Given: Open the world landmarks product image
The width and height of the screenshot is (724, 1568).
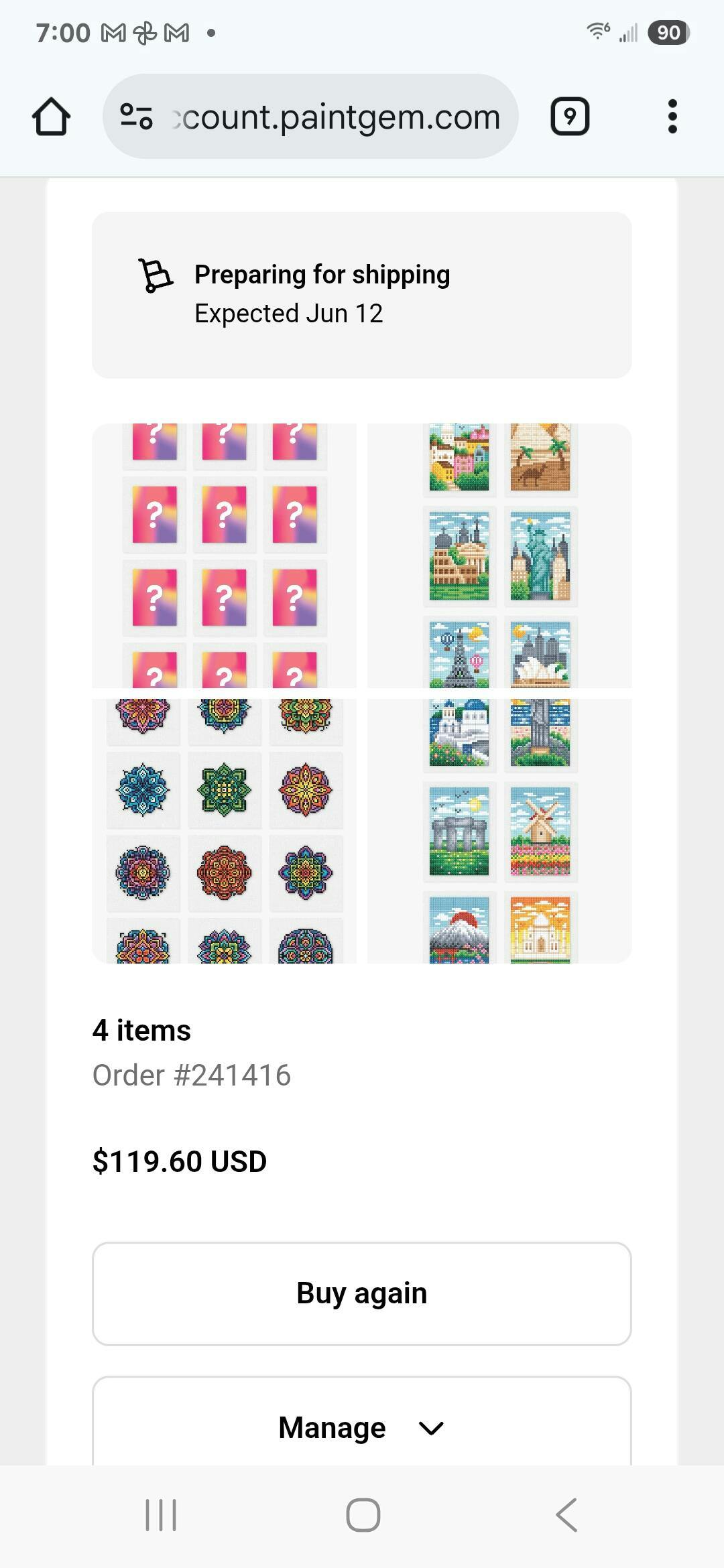Looking at the screenshot, I should pyautogui.click(x=499, y=556).
